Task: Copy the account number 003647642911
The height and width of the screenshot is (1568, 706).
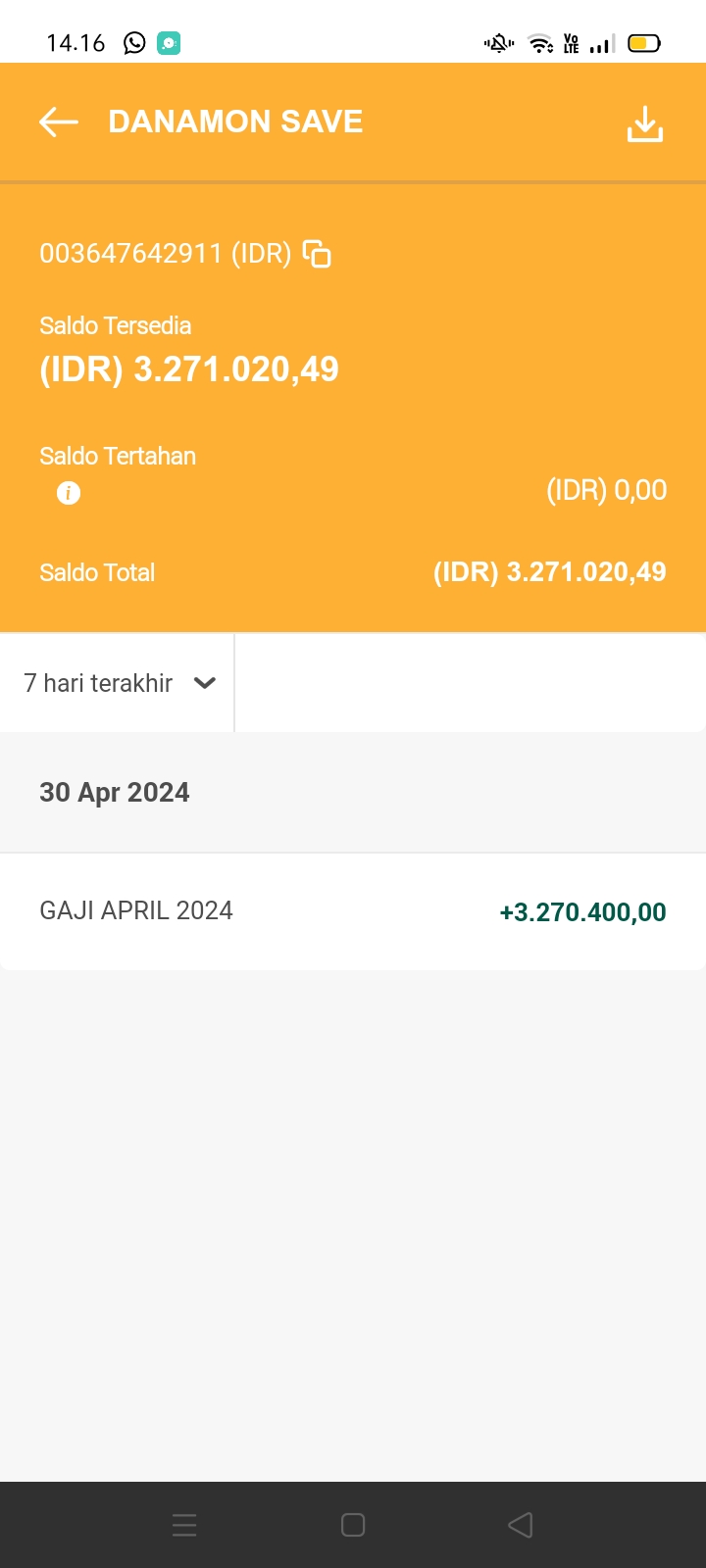Action: coord(317,254)
